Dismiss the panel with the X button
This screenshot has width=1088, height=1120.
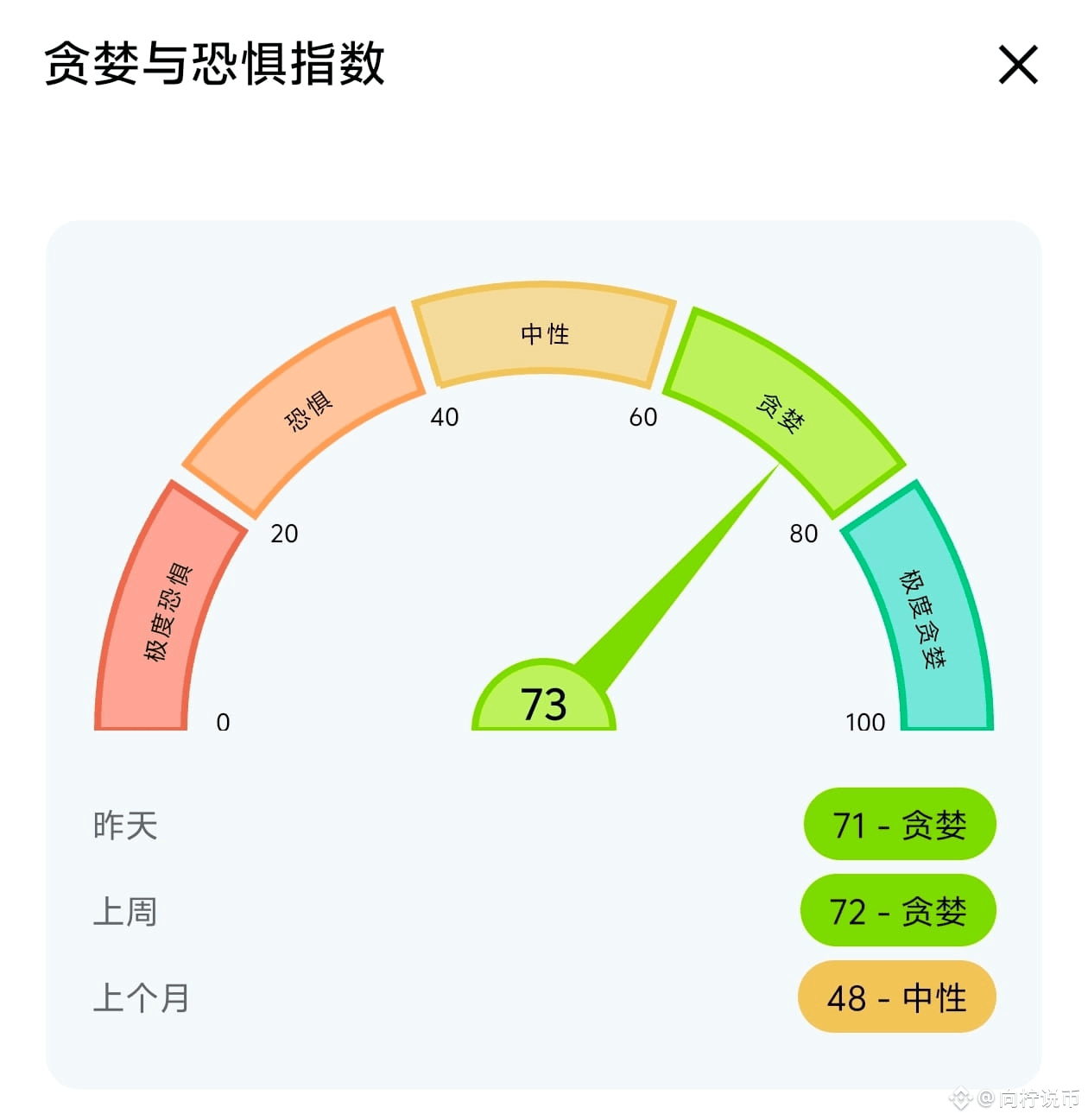click(x=1018, y=65)
